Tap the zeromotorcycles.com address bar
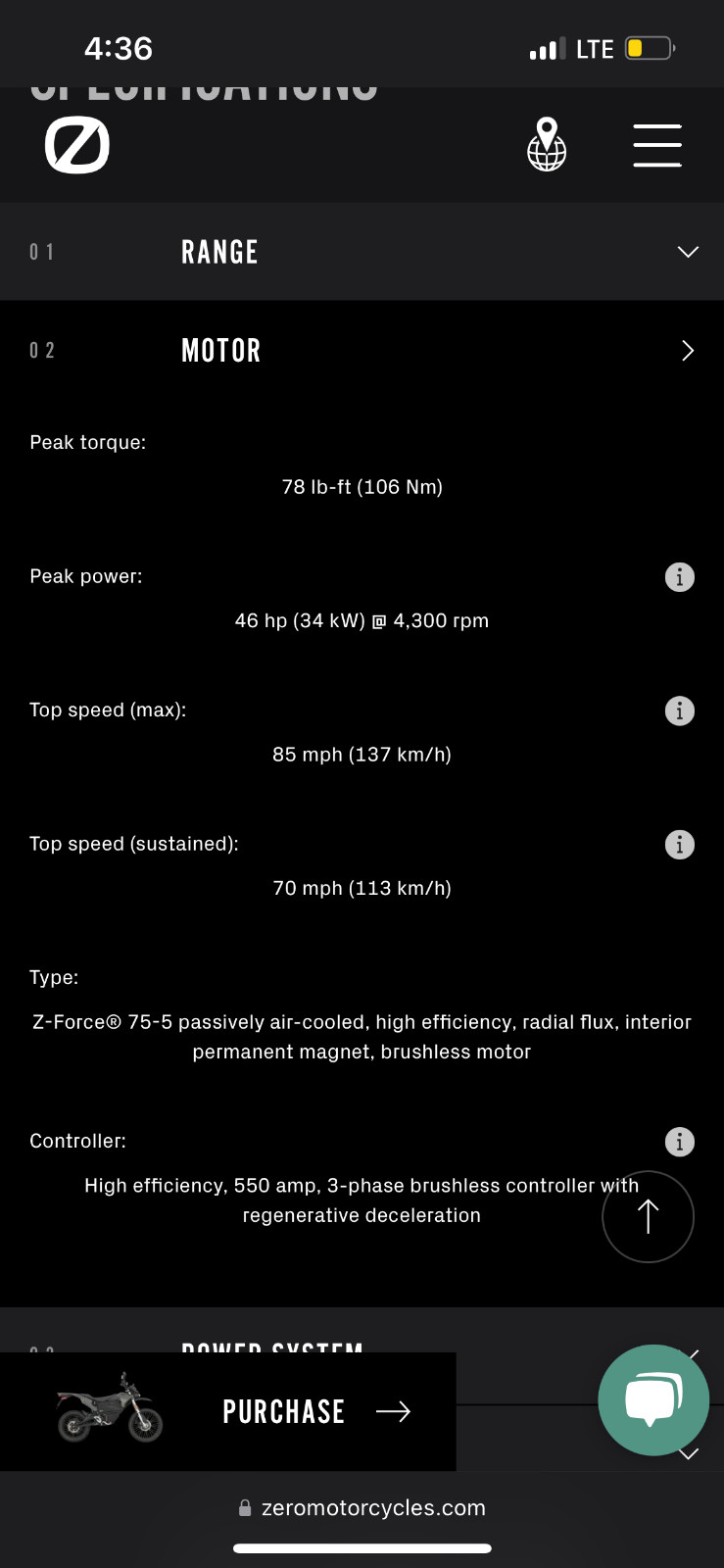 pyautogui.click(x=362, y=1508)
